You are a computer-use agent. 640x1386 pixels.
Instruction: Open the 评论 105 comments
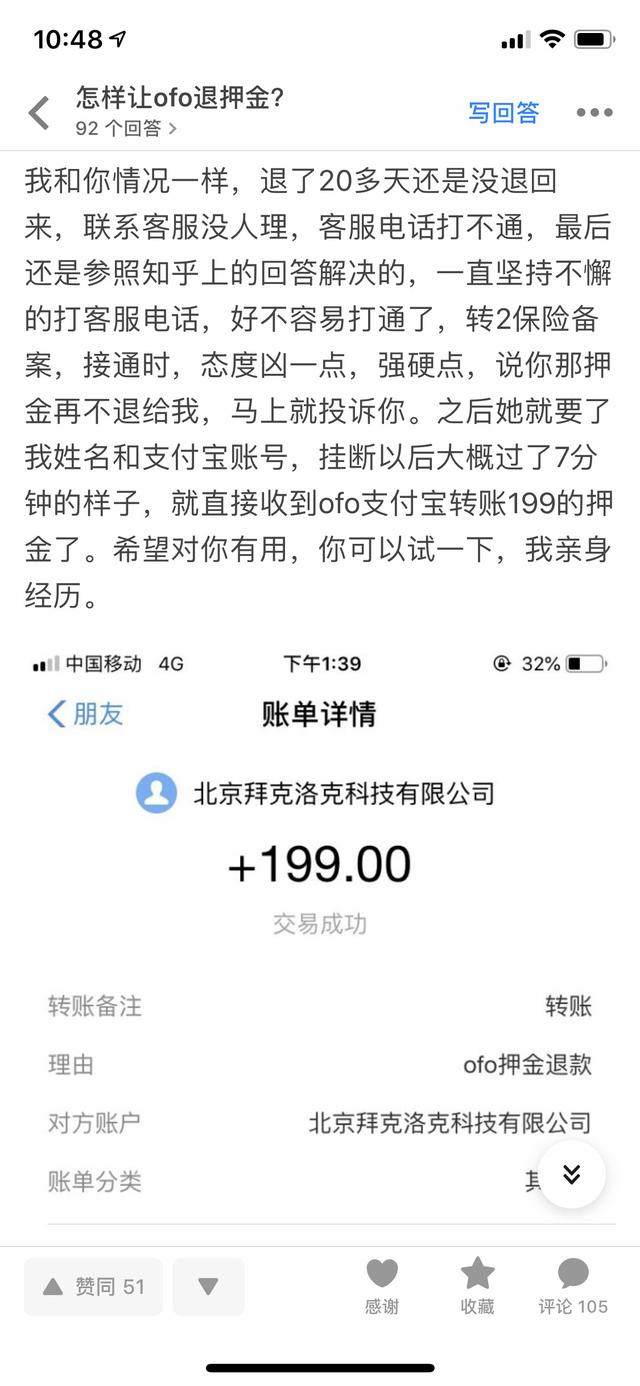coord(573,1284)
